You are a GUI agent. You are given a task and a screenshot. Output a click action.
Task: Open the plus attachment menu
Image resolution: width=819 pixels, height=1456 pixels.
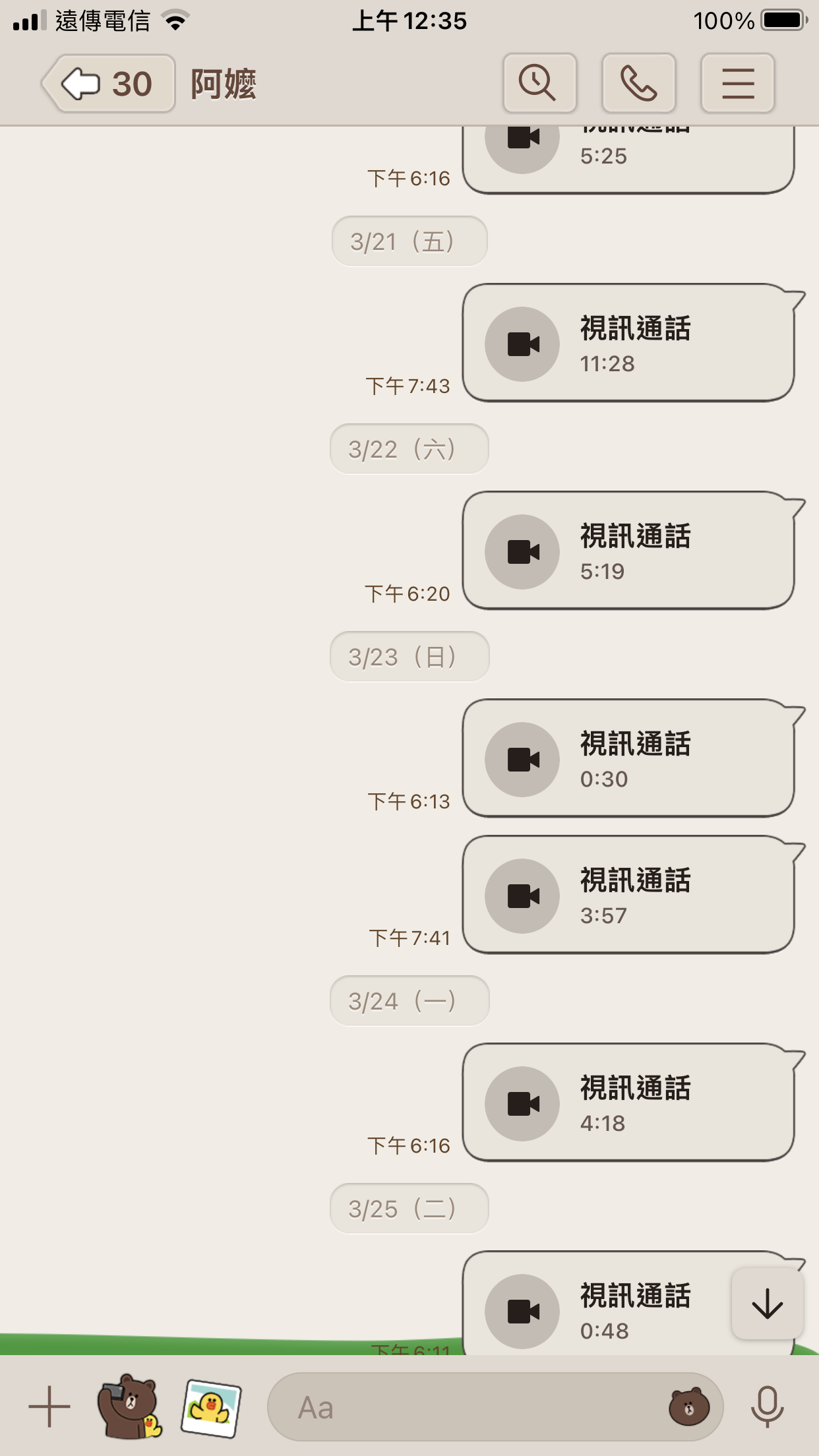pos(49,1407)
